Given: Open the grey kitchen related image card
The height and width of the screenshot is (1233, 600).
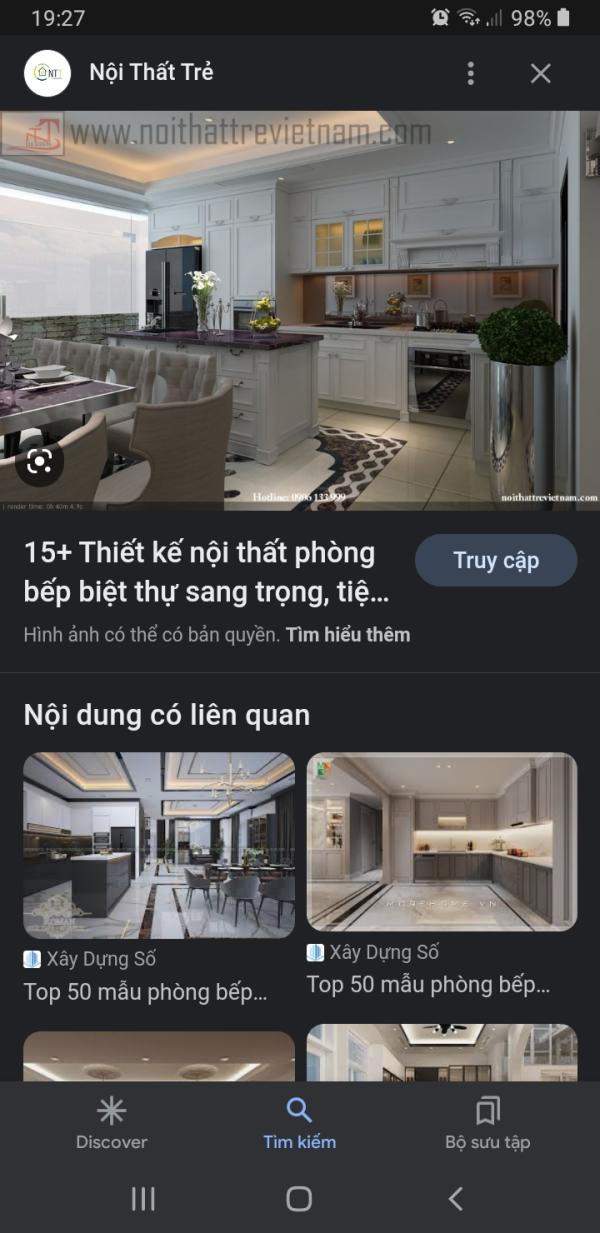Looking at the screenshot, I should click(442, 842).
